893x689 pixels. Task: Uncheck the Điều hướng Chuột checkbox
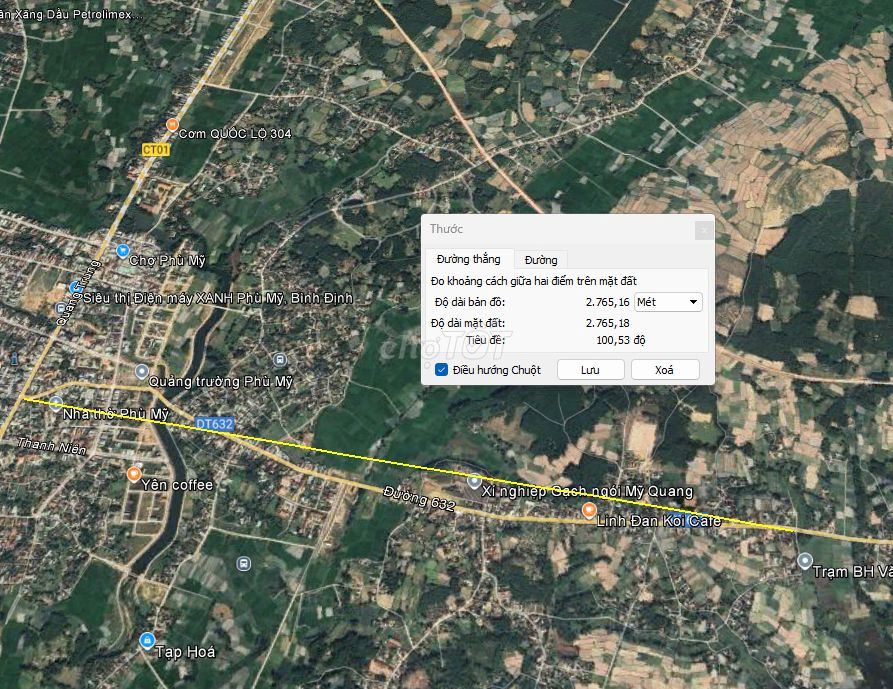[441, 370]
